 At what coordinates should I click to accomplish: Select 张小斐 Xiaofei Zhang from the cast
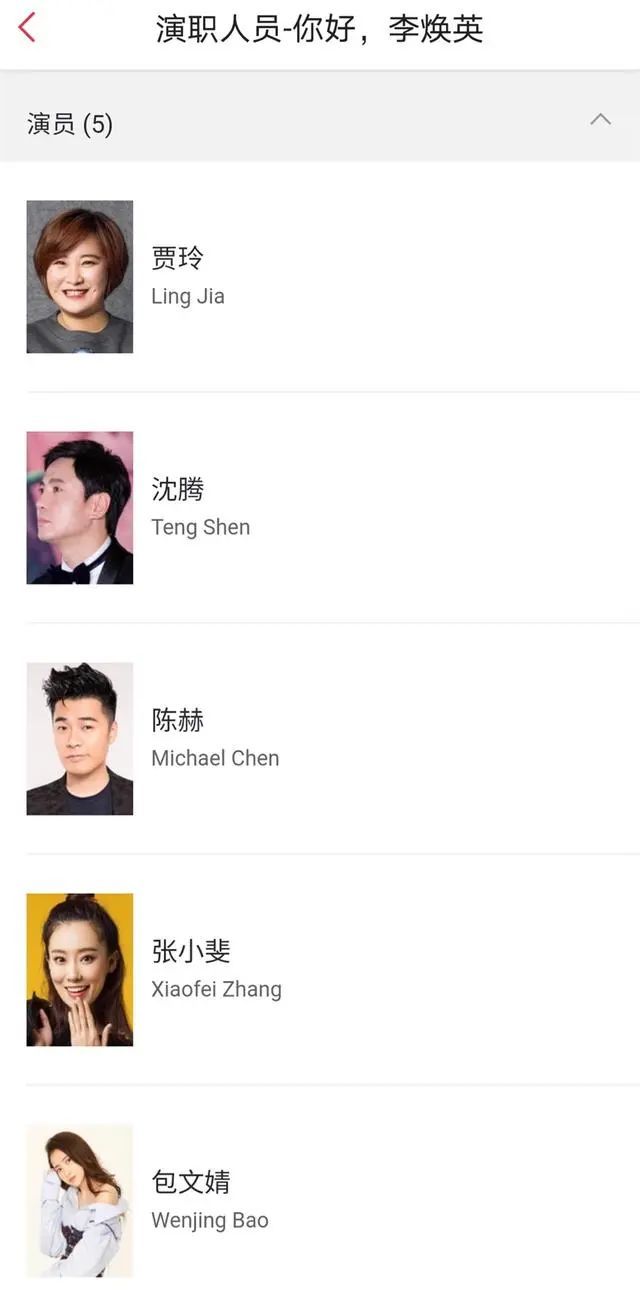(x=216, y=969)
